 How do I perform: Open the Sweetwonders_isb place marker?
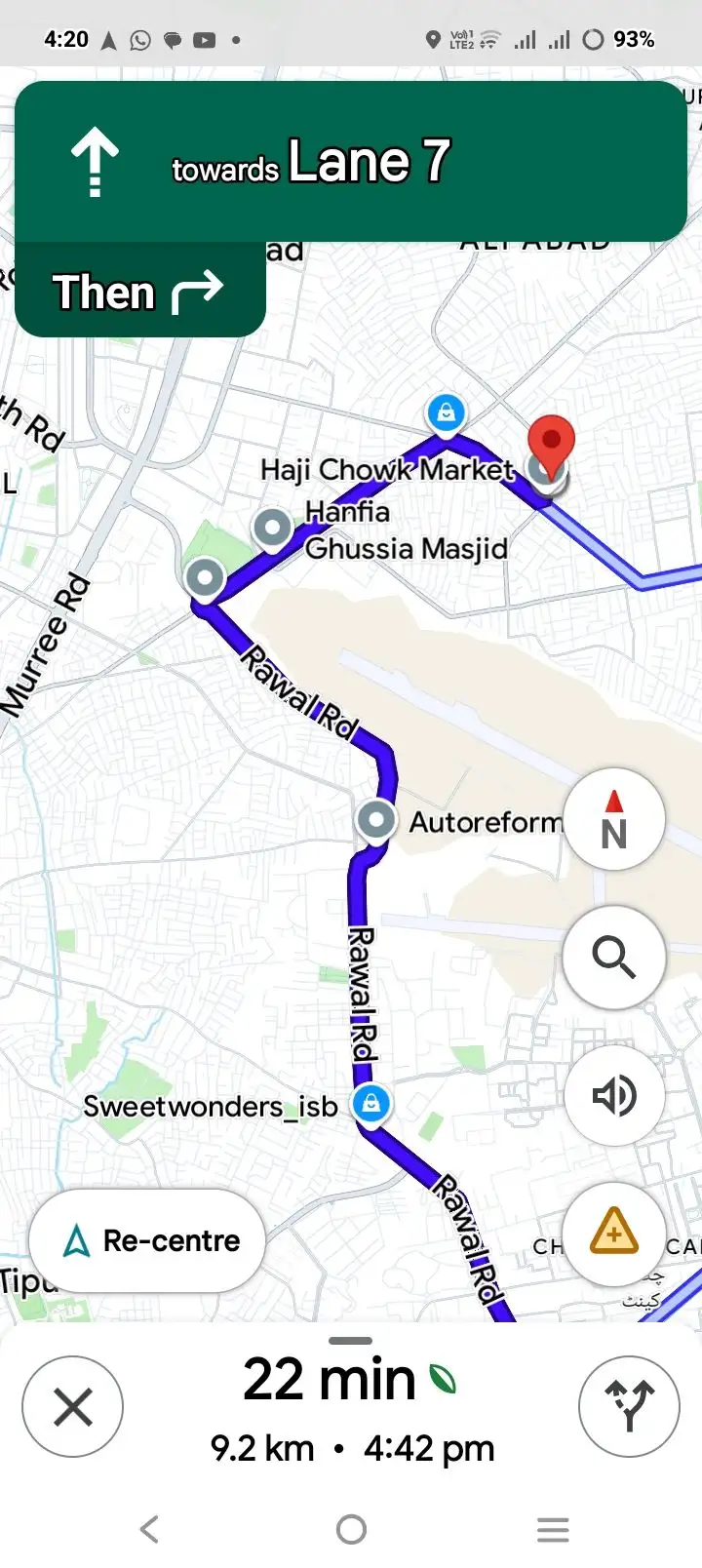(x=370, y=1104)
